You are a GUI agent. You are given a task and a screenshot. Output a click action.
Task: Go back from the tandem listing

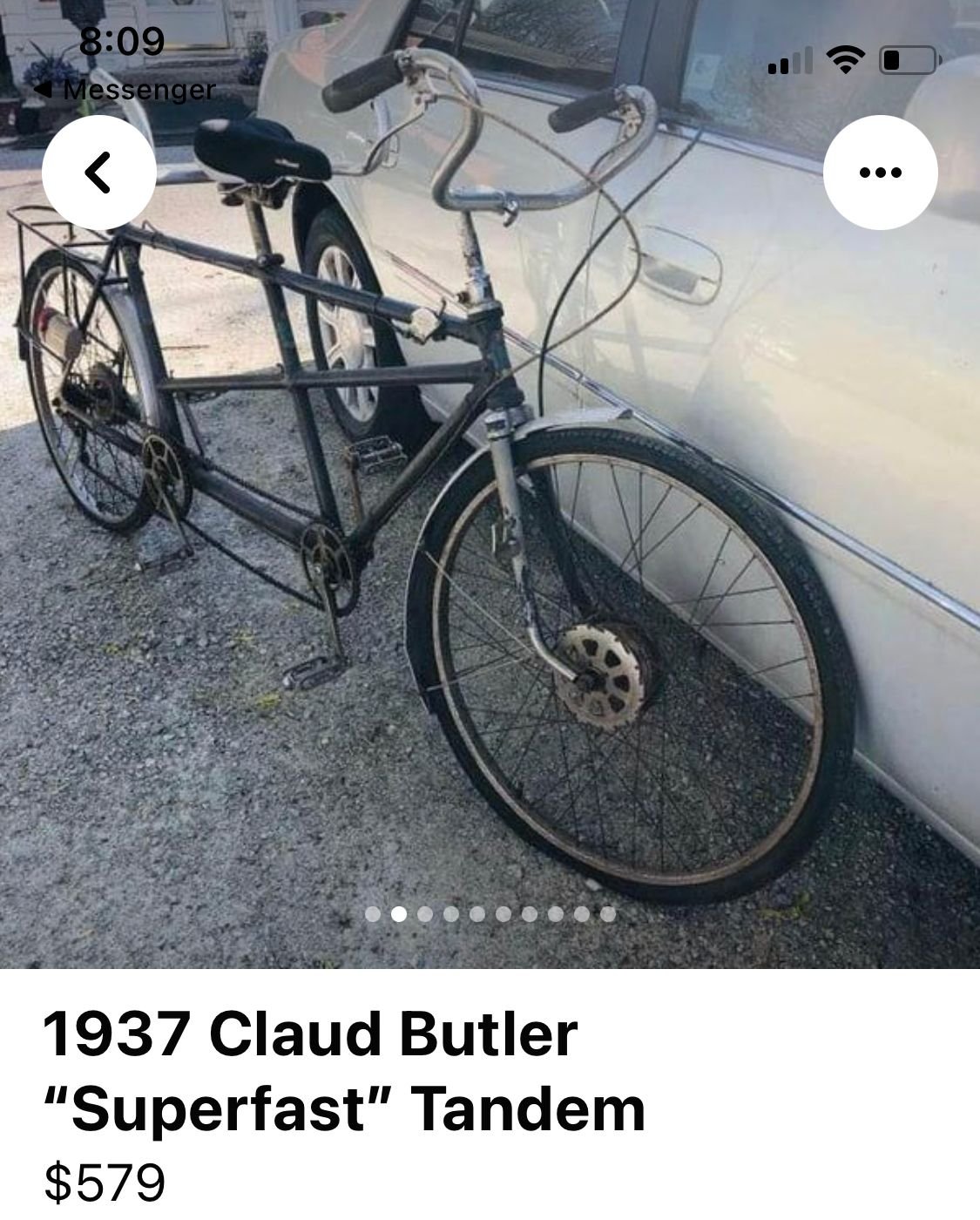(98, 173)
